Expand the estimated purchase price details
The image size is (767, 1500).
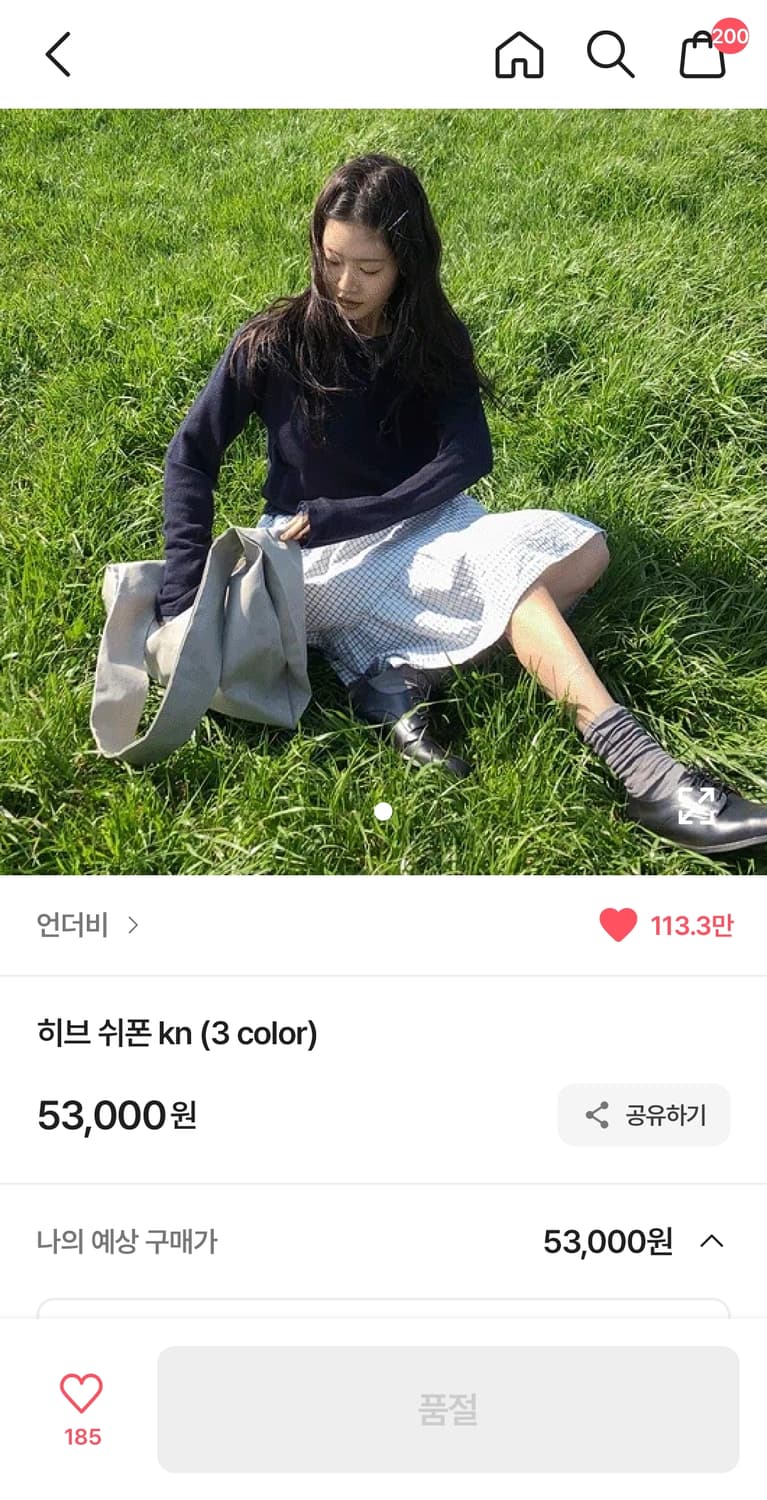711,1242
